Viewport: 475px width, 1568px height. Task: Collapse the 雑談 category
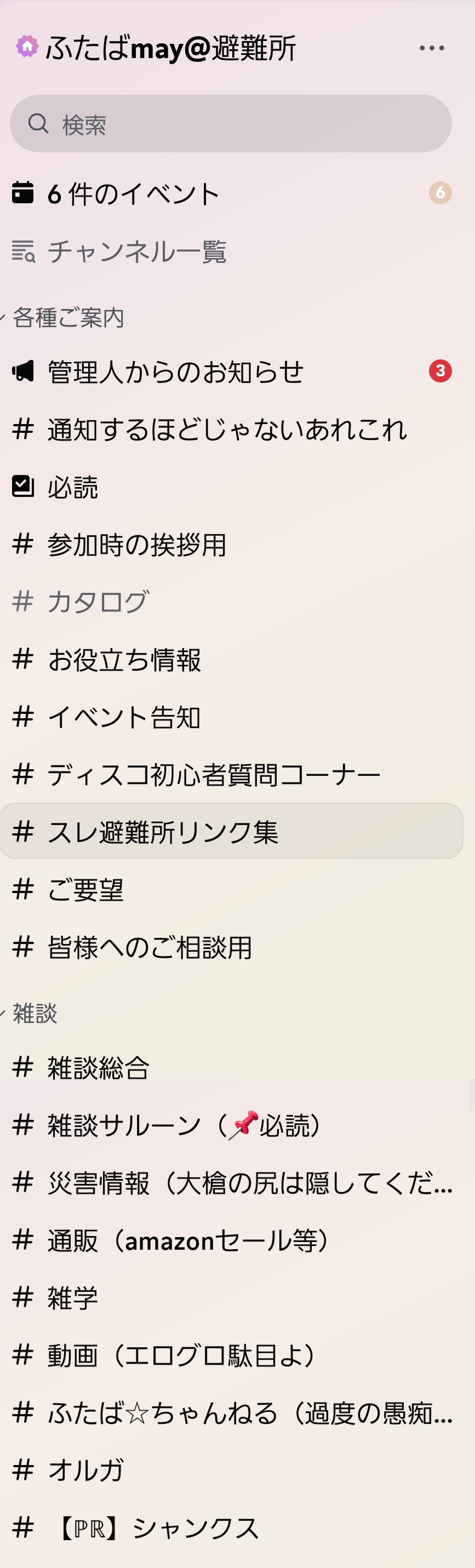point(35,1014)
